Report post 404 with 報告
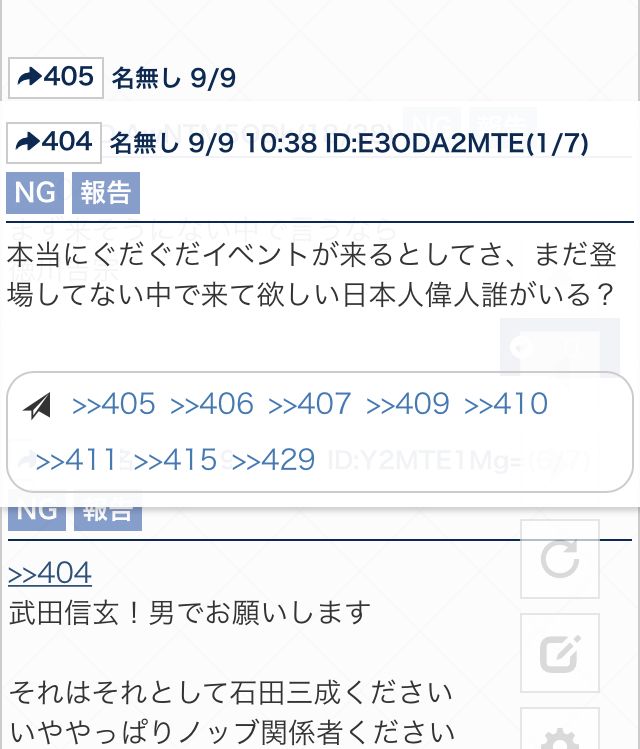 [x=105, y=193]
